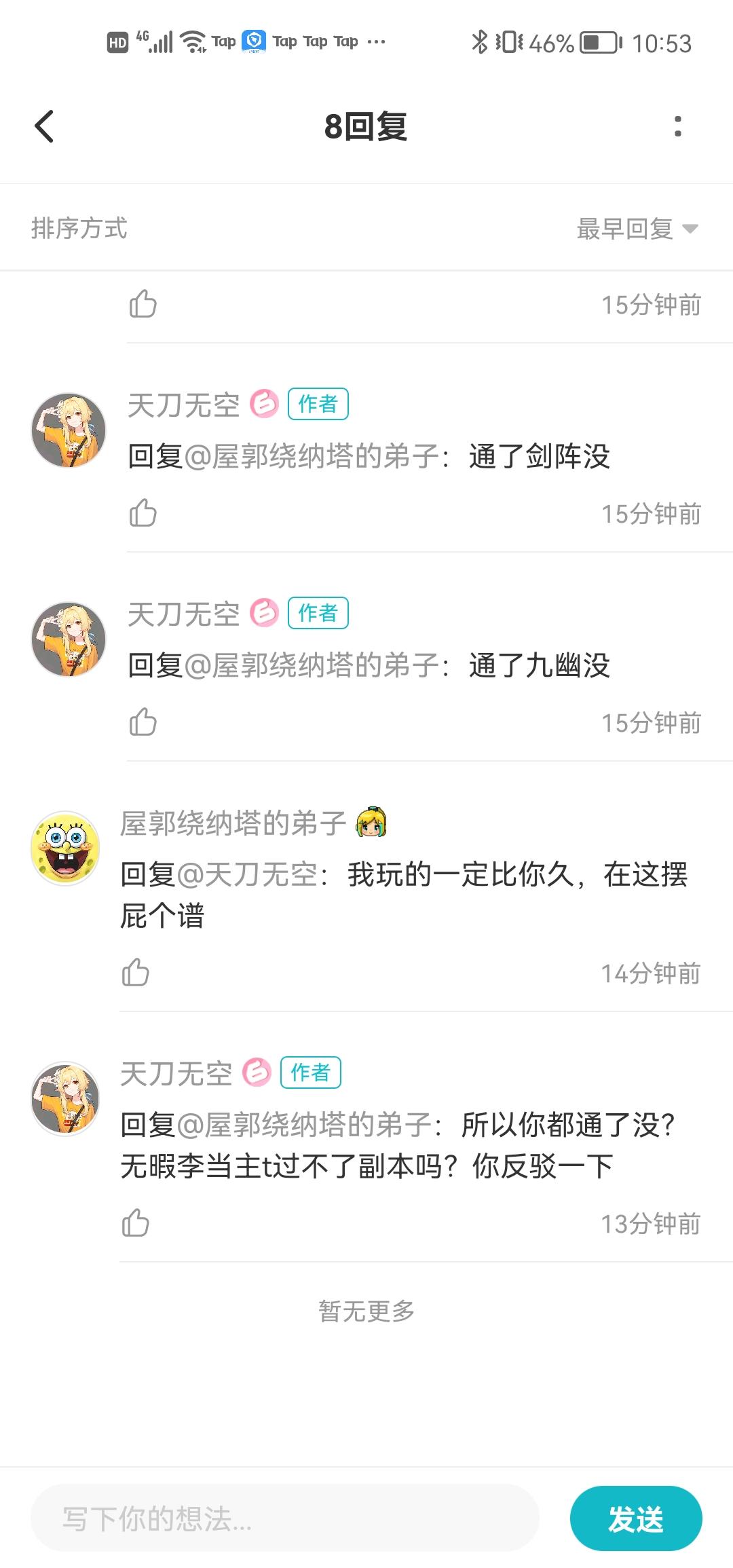733x1568 pixels.
Task: Like the reply saying 所以你都通了没
Action: click(x=135, y=1223)
